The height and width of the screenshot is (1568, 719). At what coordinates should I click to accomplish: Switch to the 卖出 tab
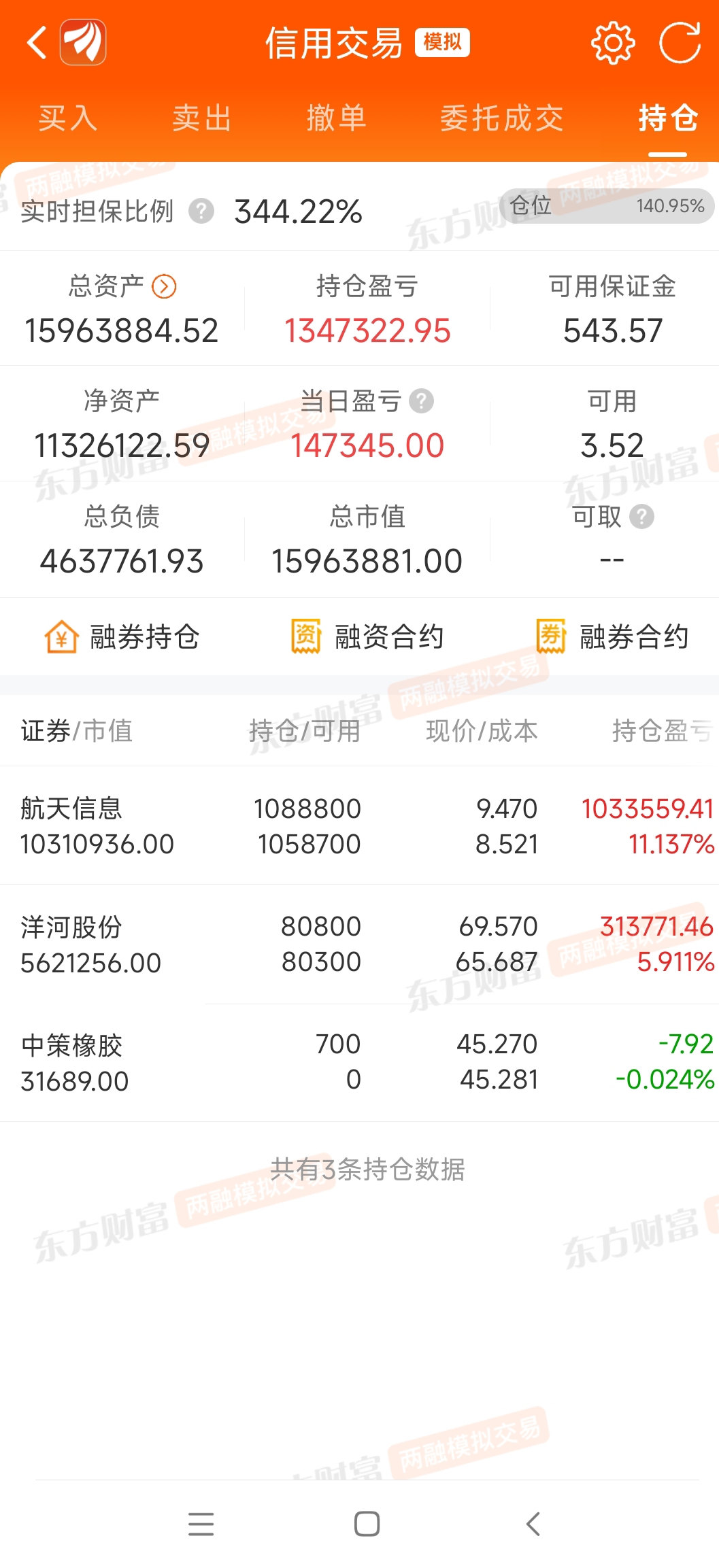(202, 118)
